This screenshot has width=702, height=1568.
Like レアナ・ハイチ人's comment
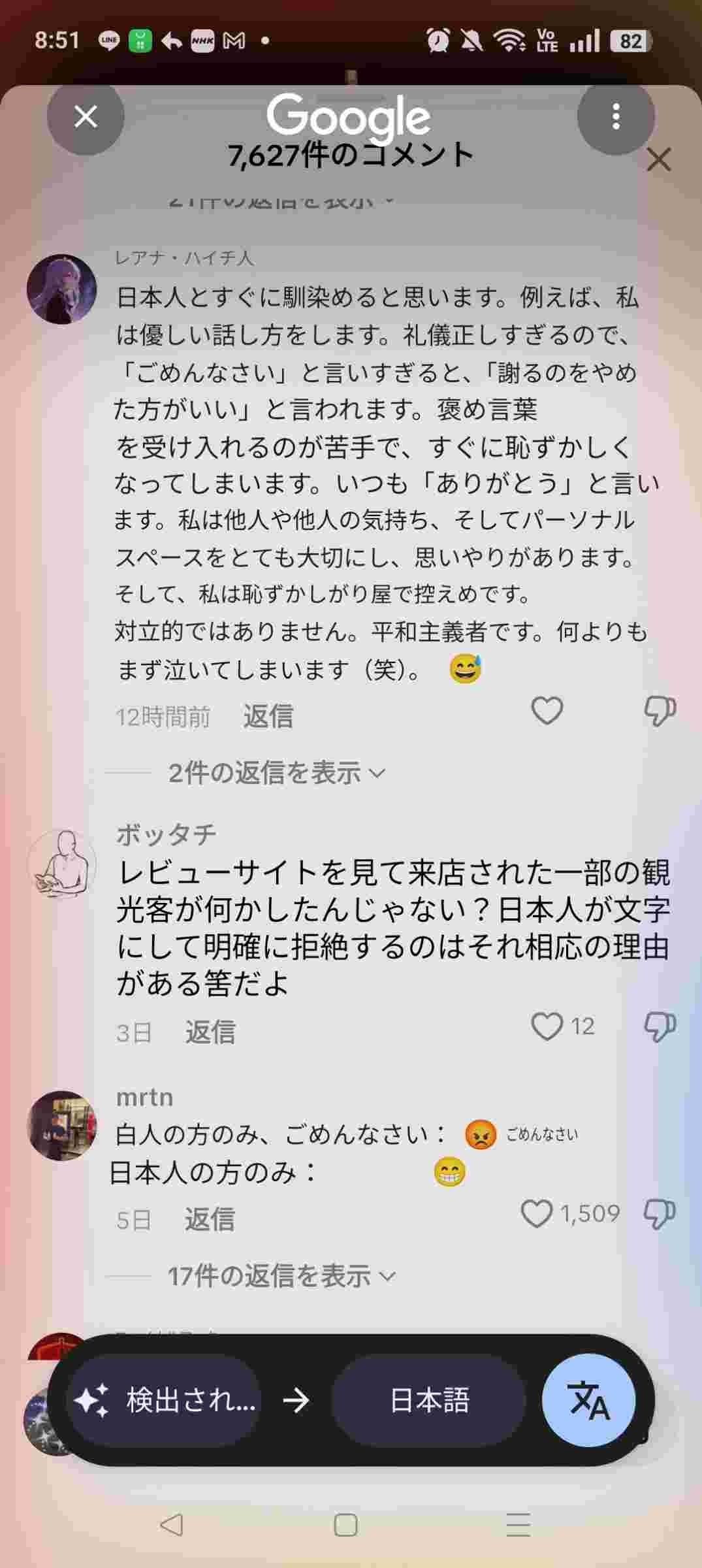tap(547, 711)
